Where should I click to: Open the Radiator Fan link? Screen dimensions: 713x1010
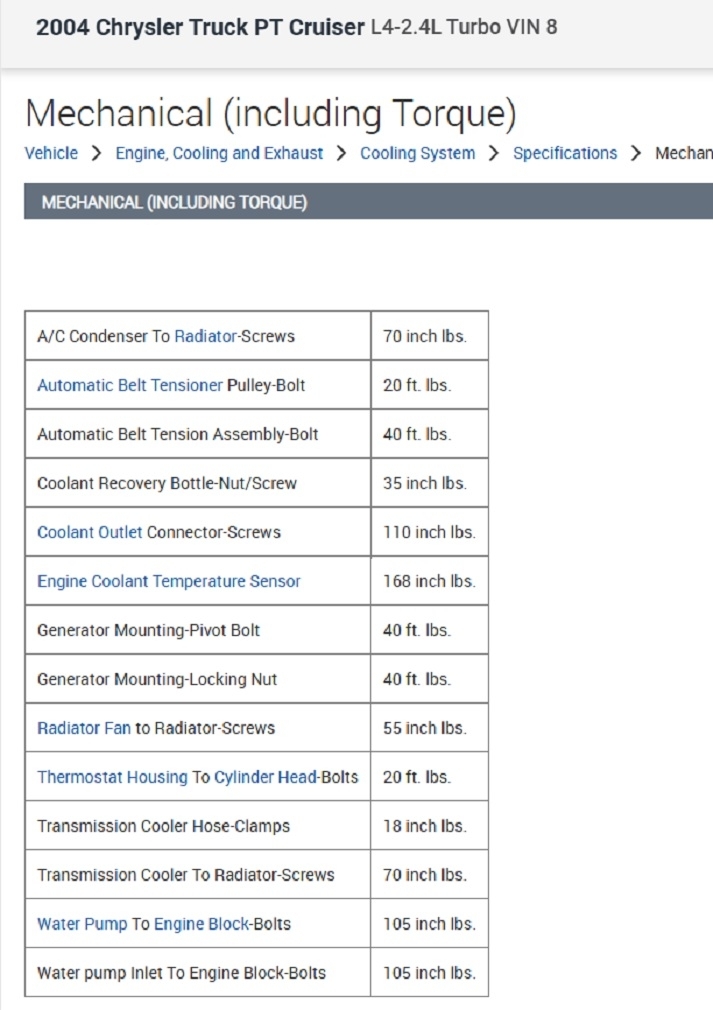pos(83,728)
